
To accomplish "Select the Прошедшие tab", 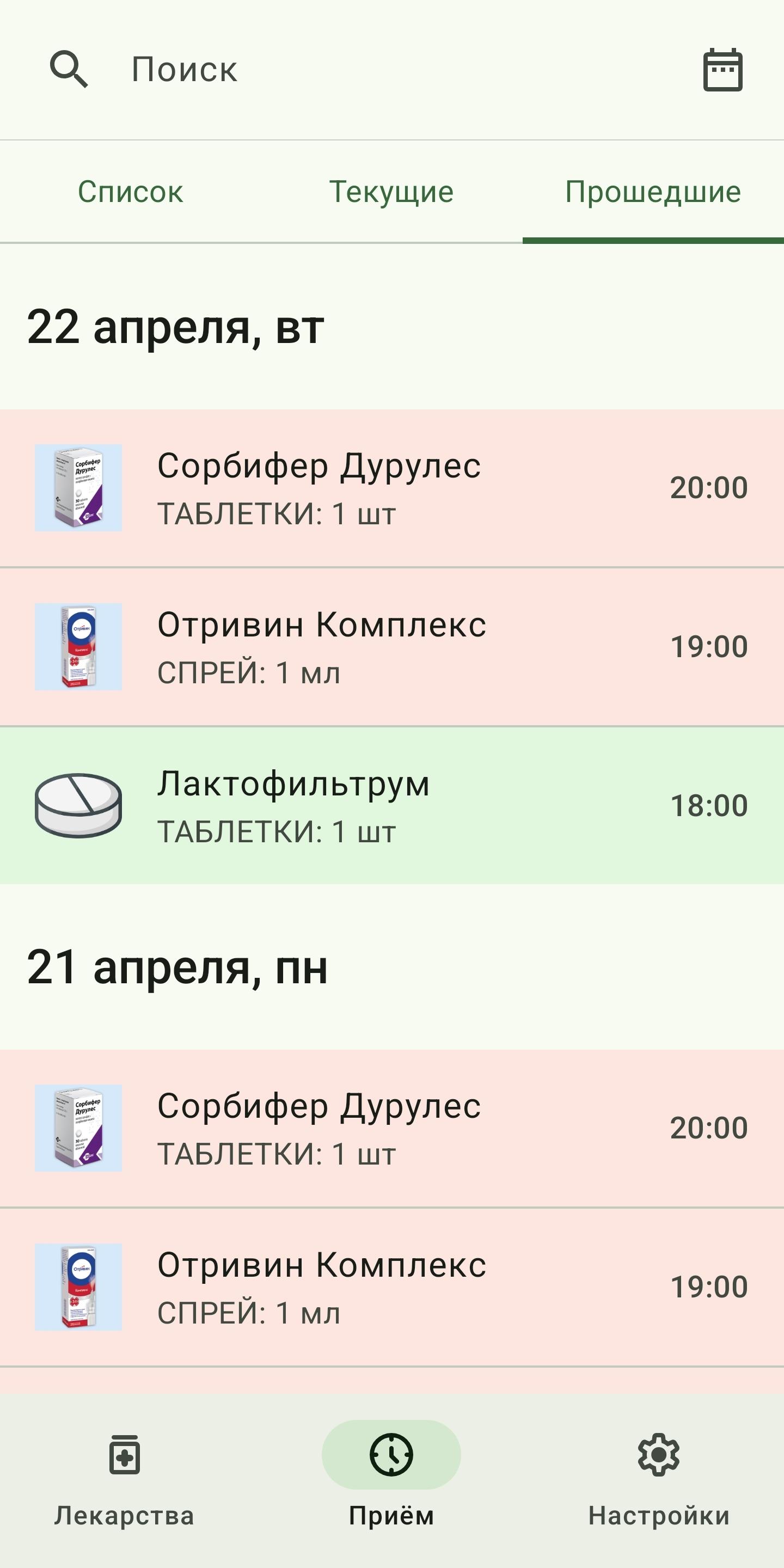I will coord(653,192).
